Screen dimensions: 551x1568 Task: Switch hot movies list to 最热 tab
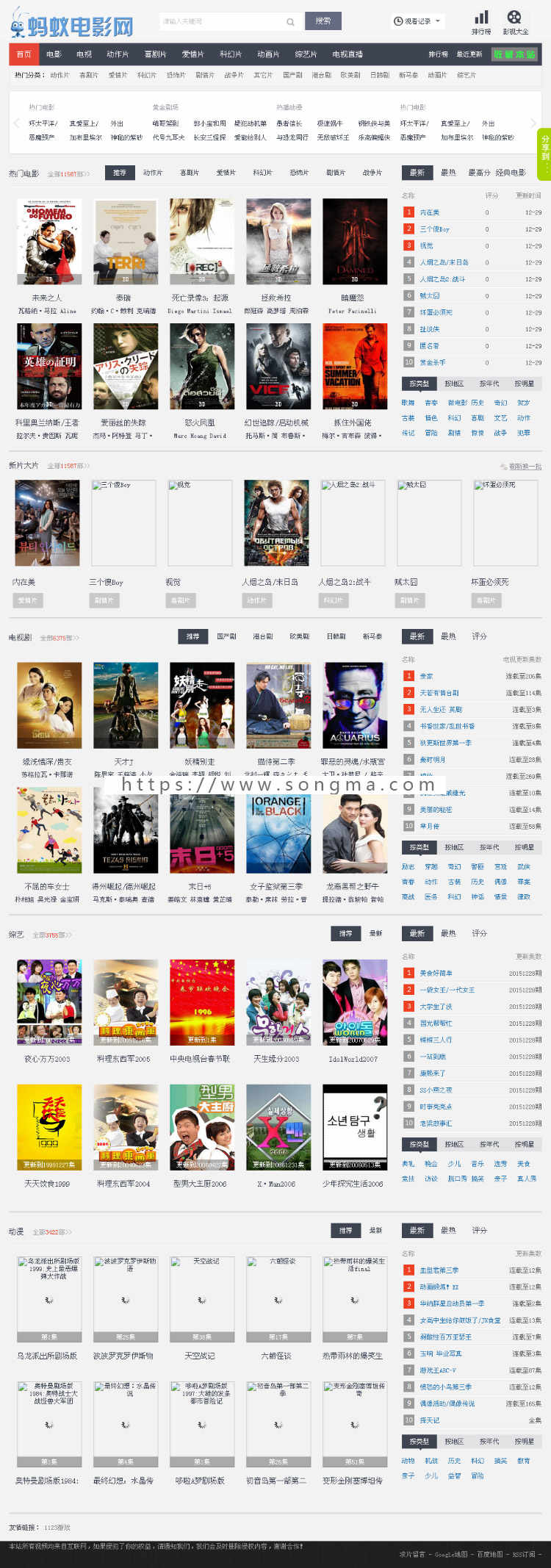(448, 173)
